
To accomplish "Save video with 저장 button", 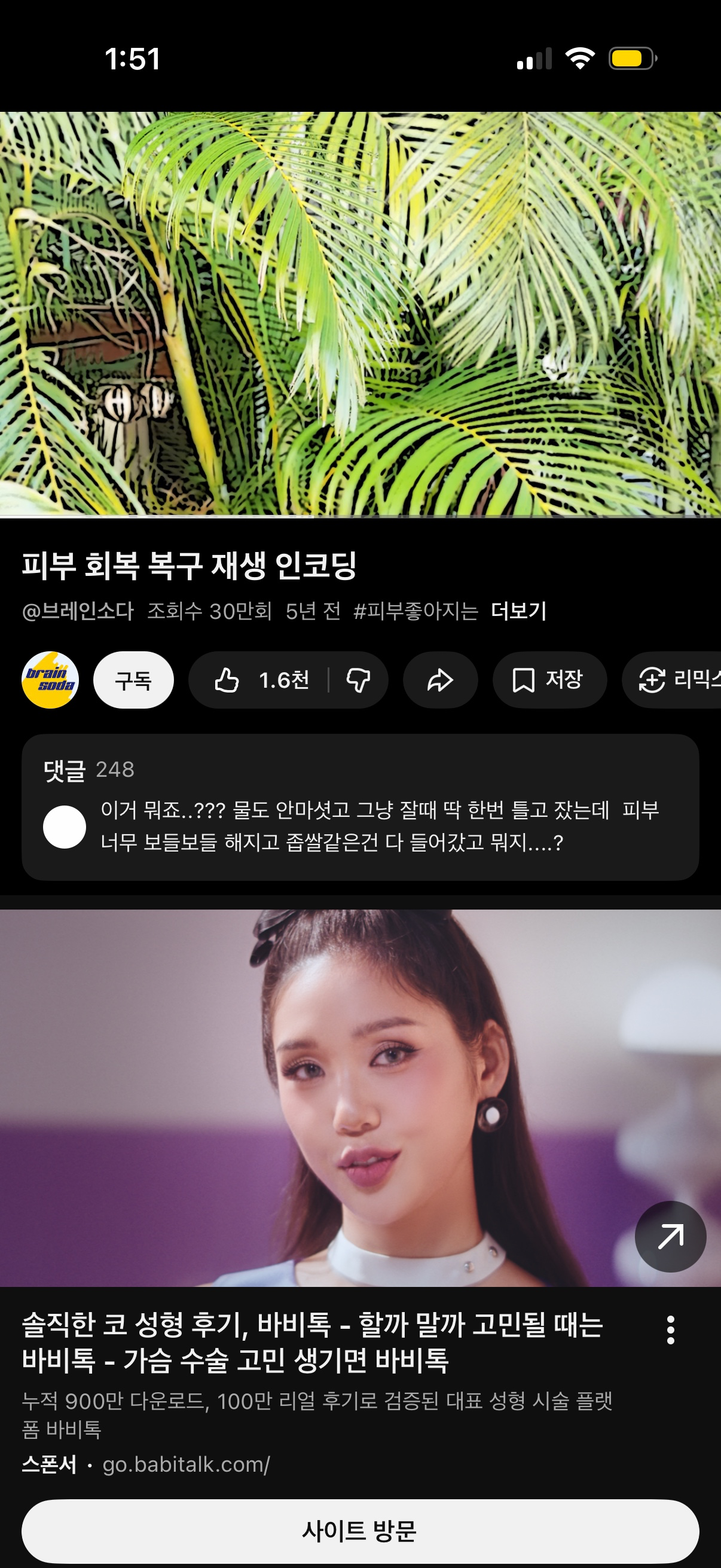I will 549,680.
